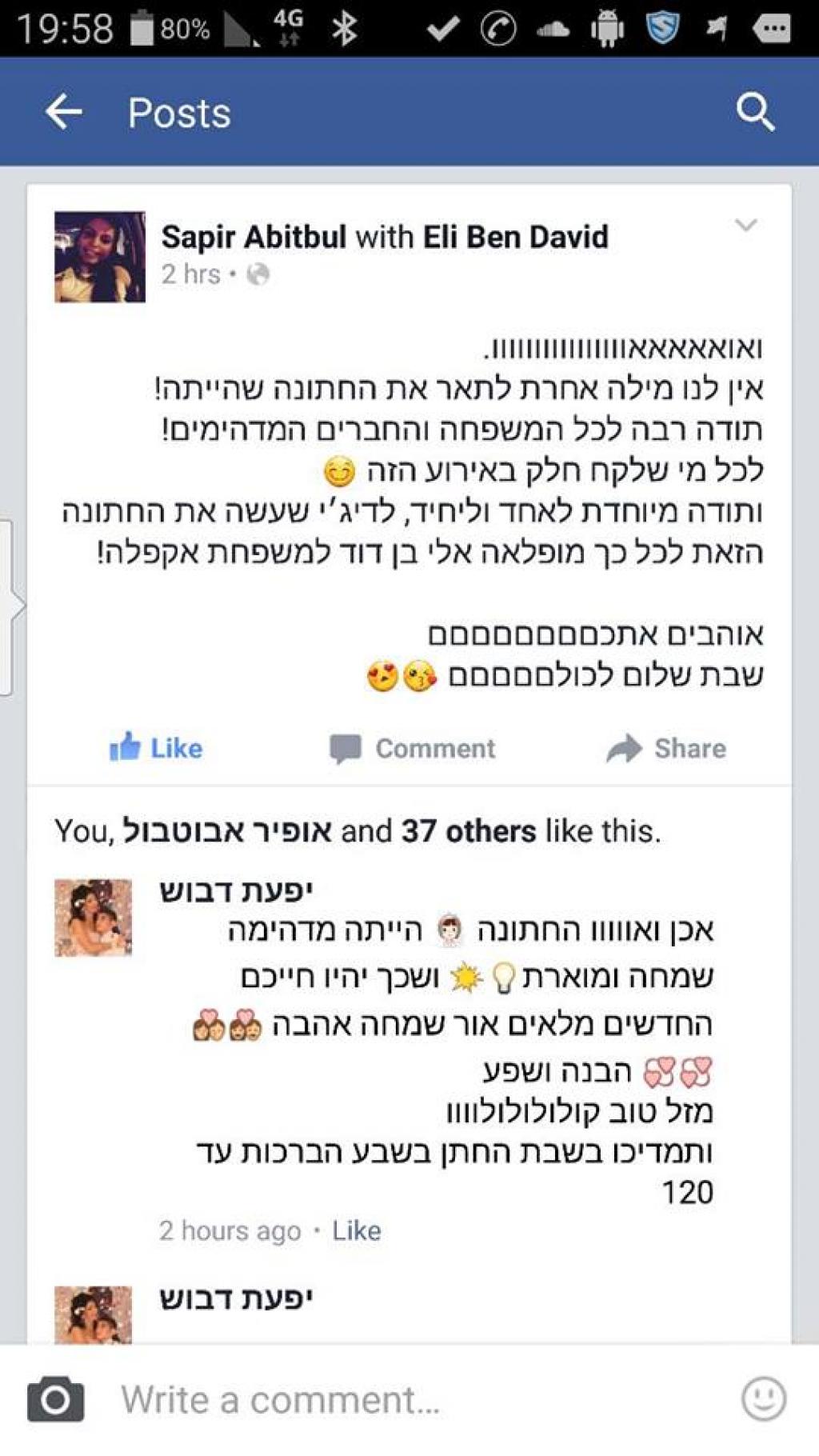Attach a photo with the camera icon
The image size is (819, 1456).
click(x=55, y=1400)
